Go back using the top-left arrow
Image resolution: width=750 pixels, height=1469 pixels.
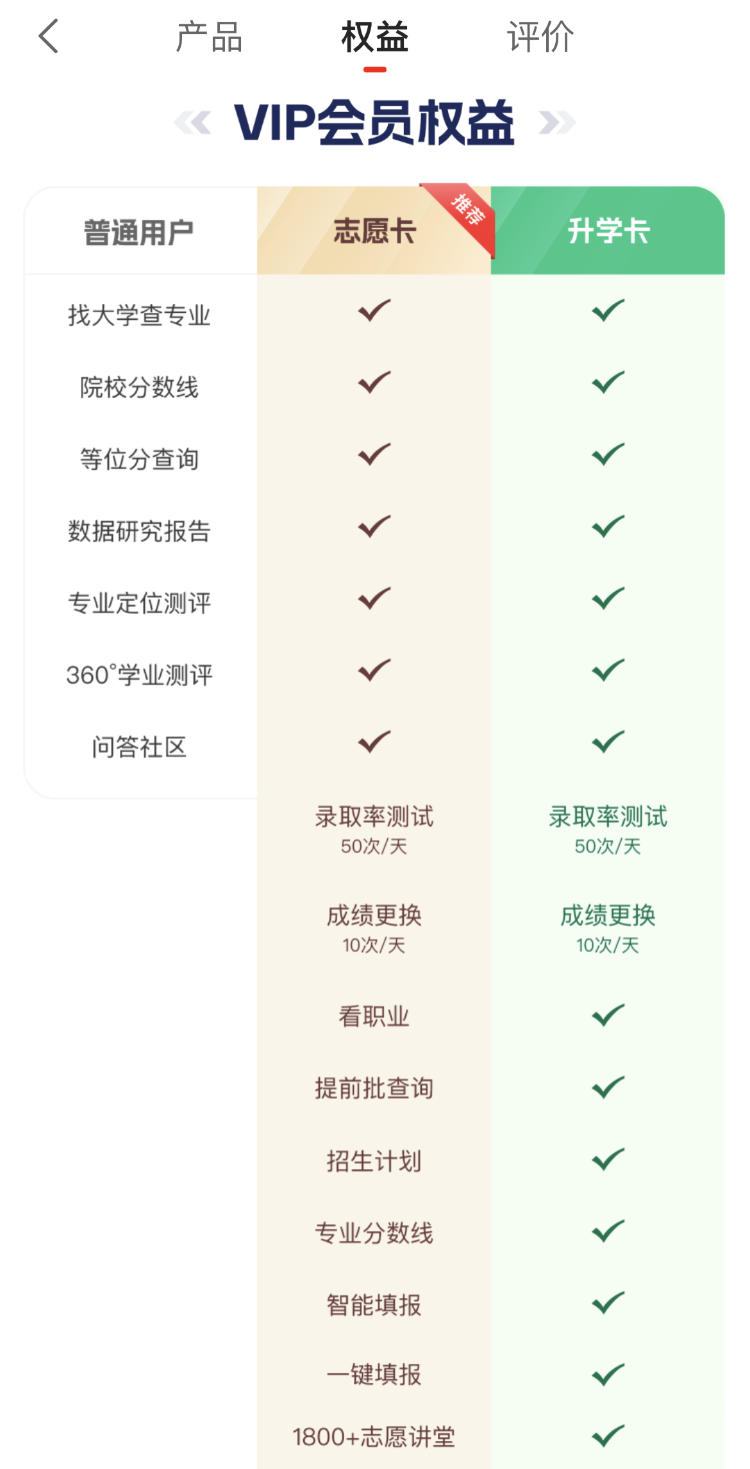click(48, 37)
